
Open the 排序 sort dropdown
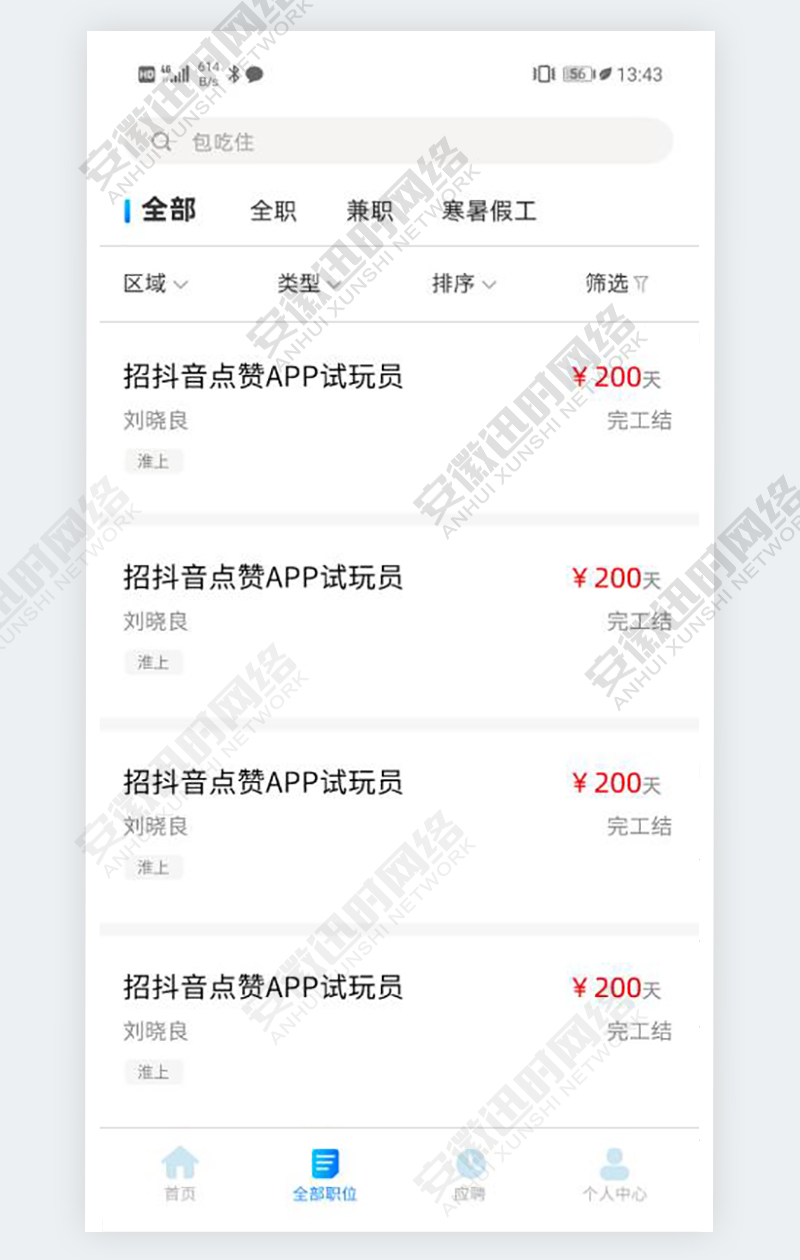click(463, 284)
